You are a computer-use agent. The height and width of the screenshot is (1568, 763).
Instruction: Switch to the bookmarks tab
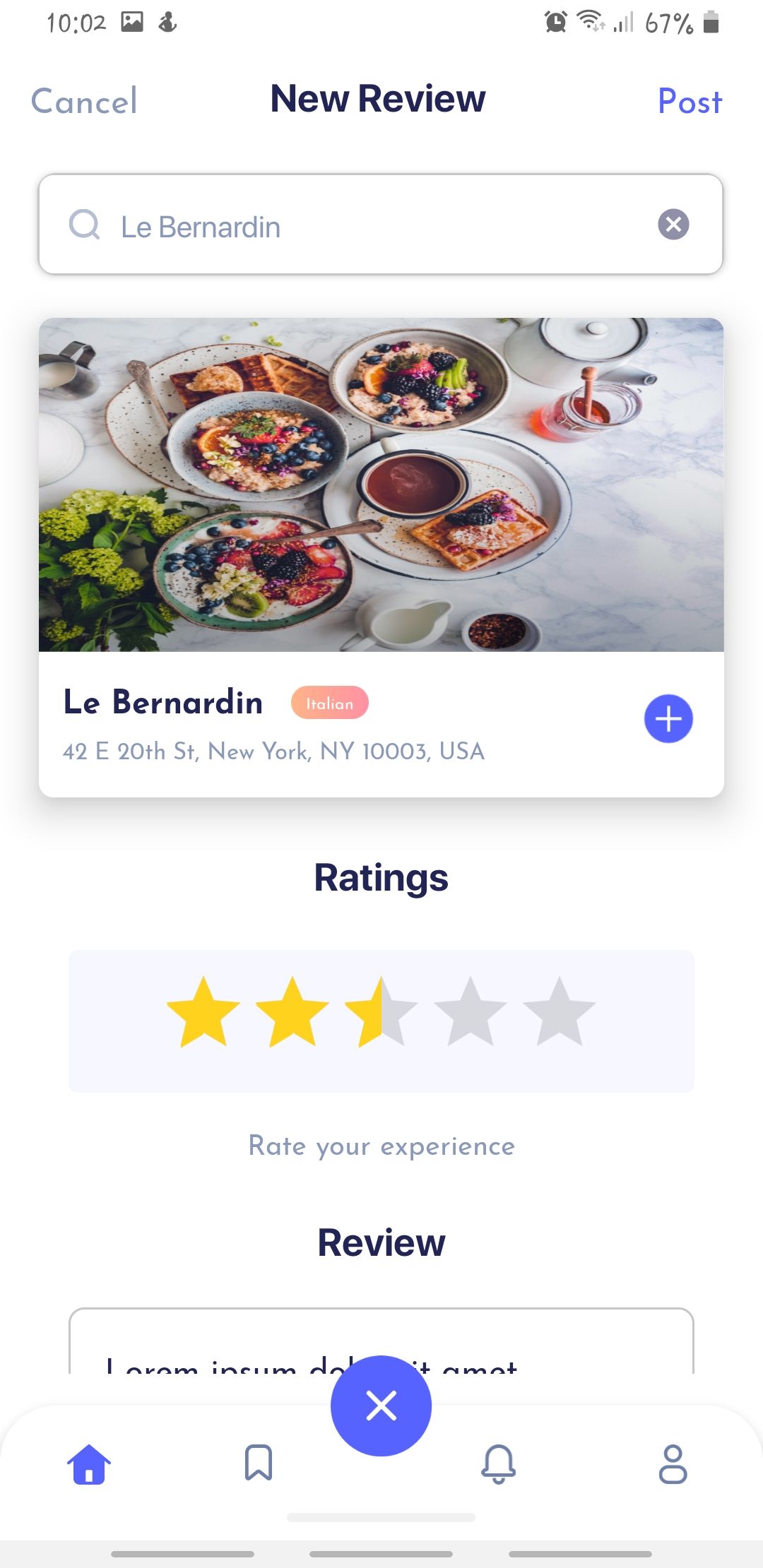coord(259,1462)
